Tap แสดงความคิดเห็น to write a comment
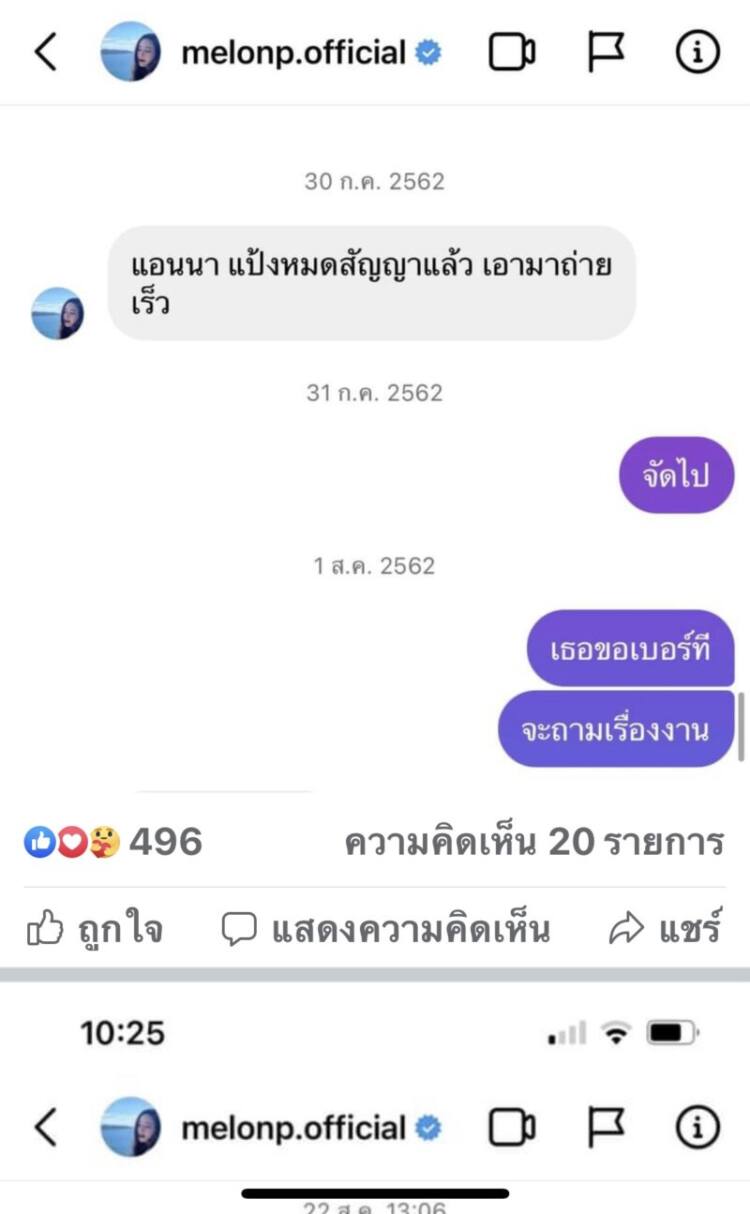Viewport: 750px width, 1214px height. [385, 930]
